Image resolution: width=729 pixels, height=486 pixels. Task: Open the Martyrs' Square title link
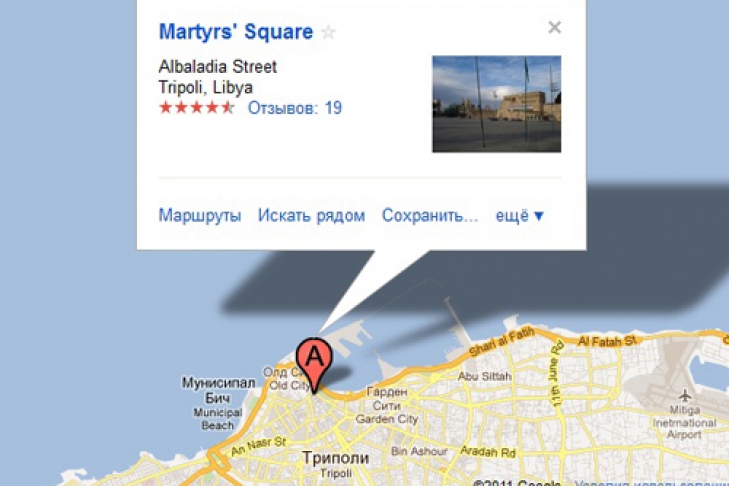[x=235, y=32]
